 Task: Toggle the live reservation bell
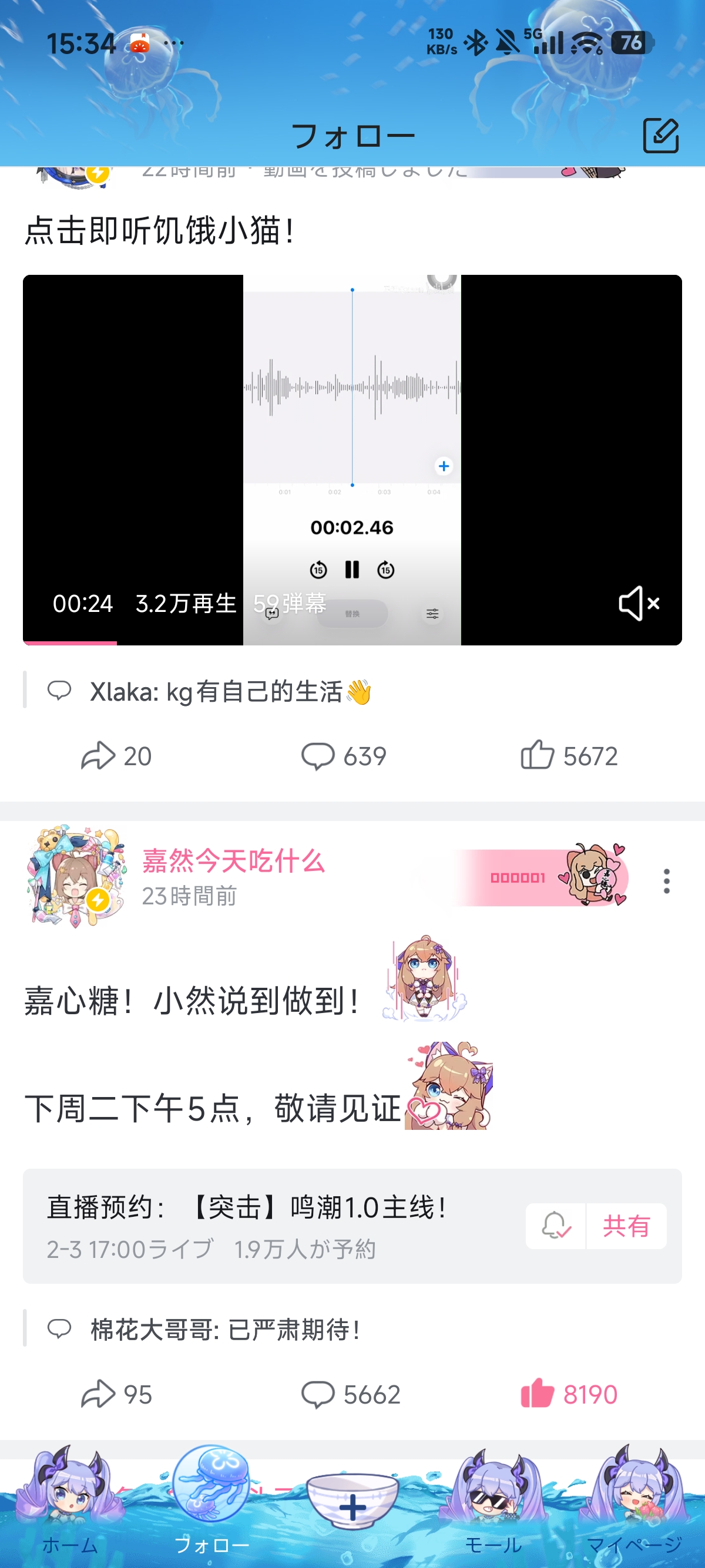[x=555, y=1225]
